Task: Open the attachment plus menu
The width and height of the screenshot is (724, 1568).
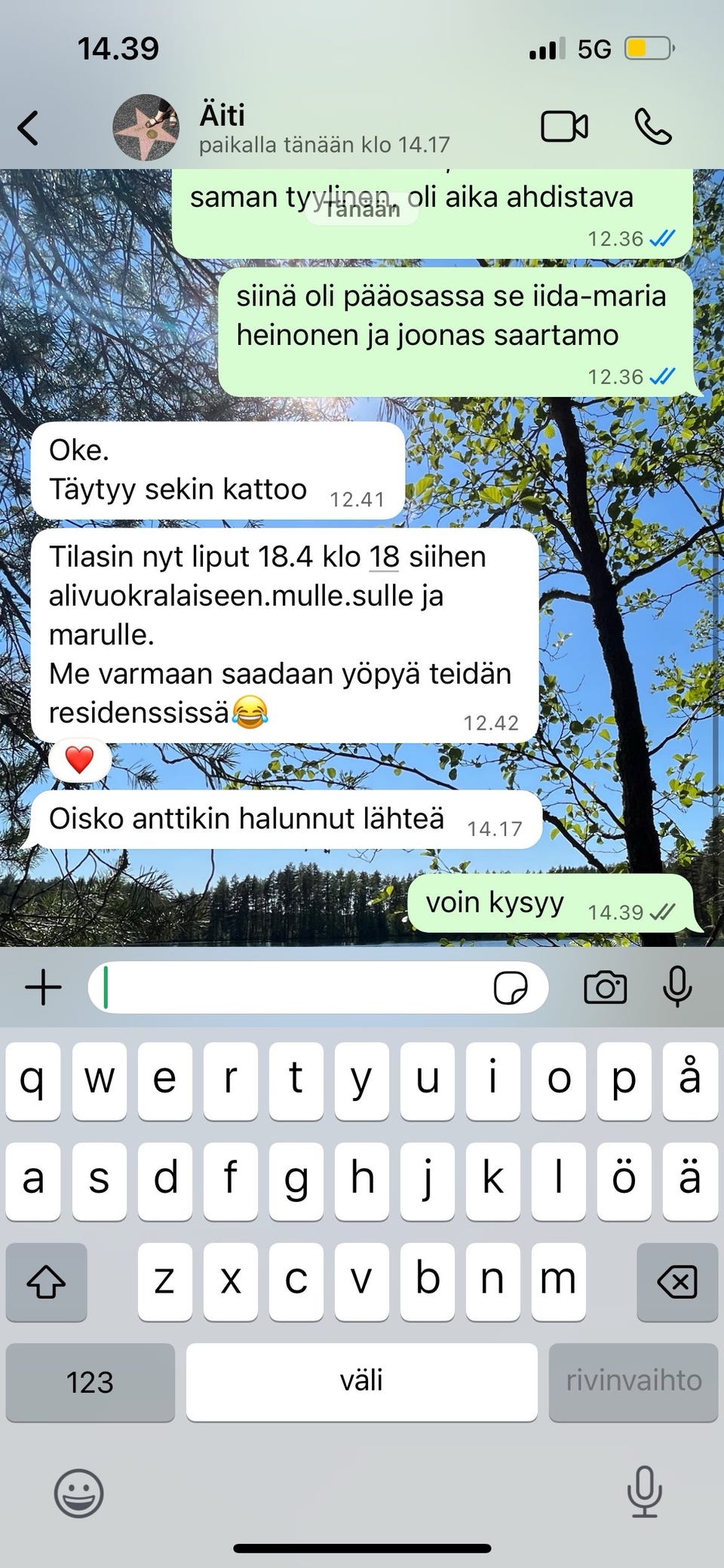Action: pyautogui.click(x=41, y=986)
